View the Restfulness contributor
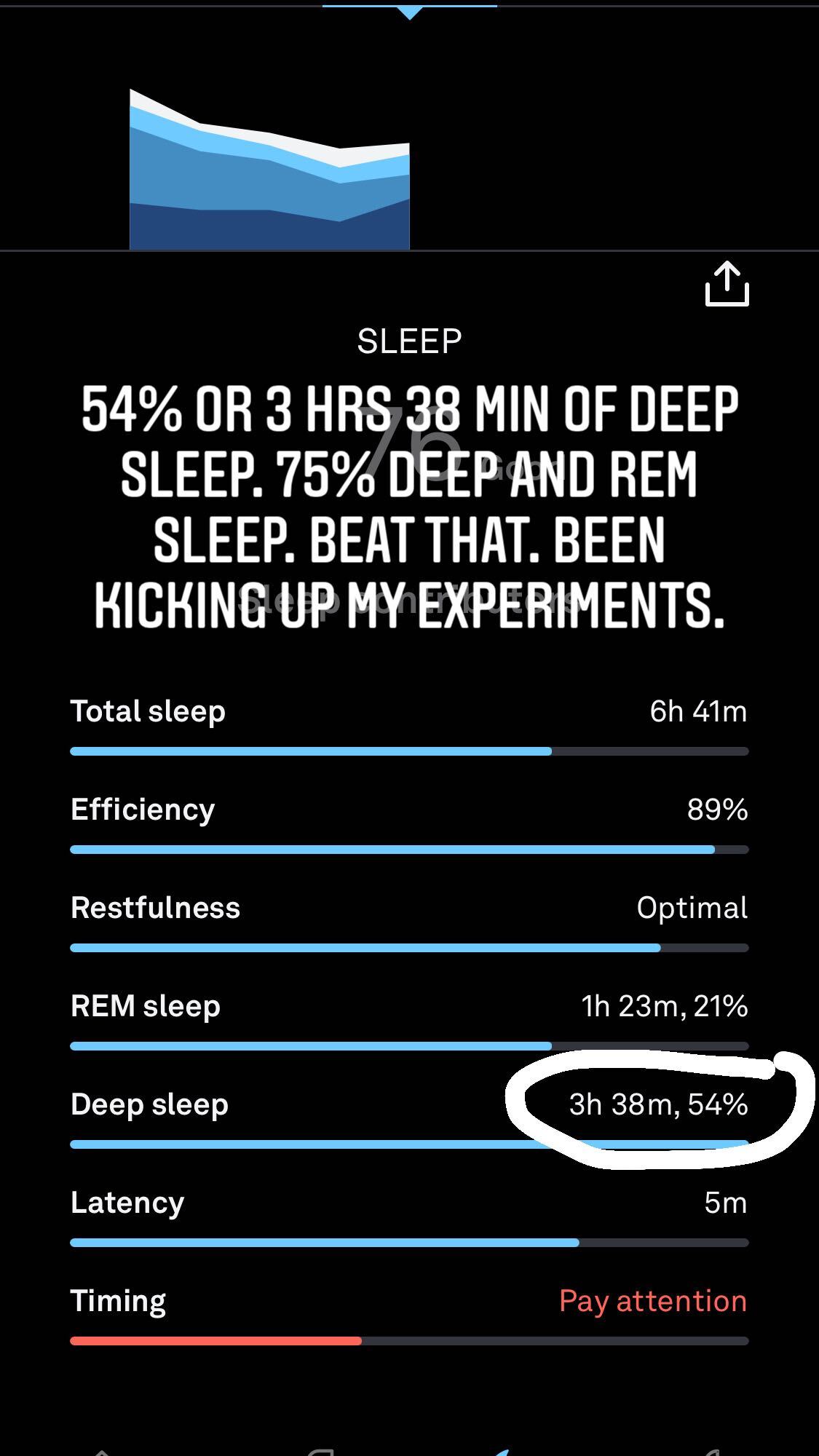This screenshot has height=1456, width=819. click(x=409, y=922)
